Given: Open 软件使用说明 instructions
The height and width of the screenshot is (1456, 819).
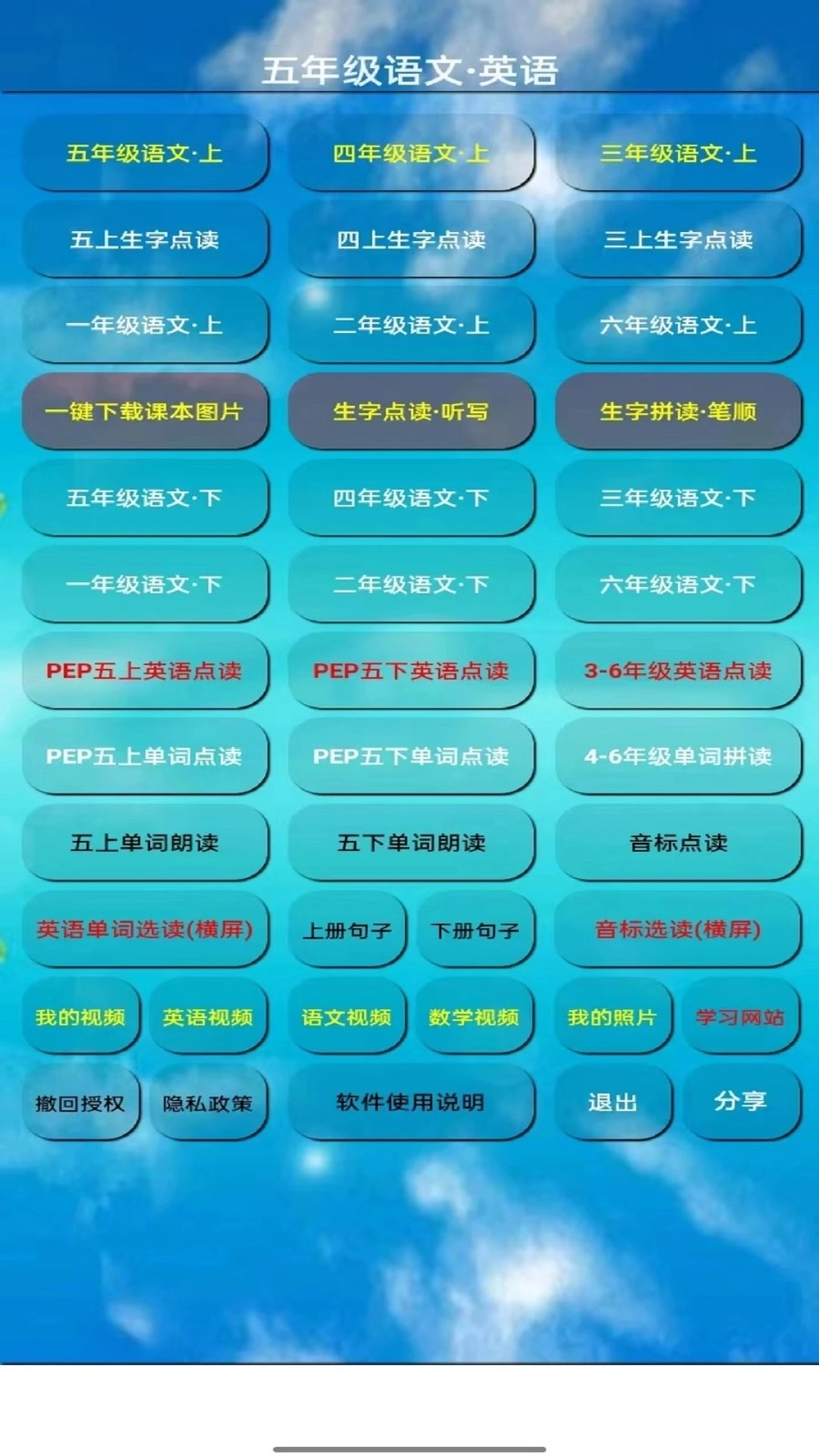Looking at the screenshot, I should pyautogui.click(x=411, y=1103).
